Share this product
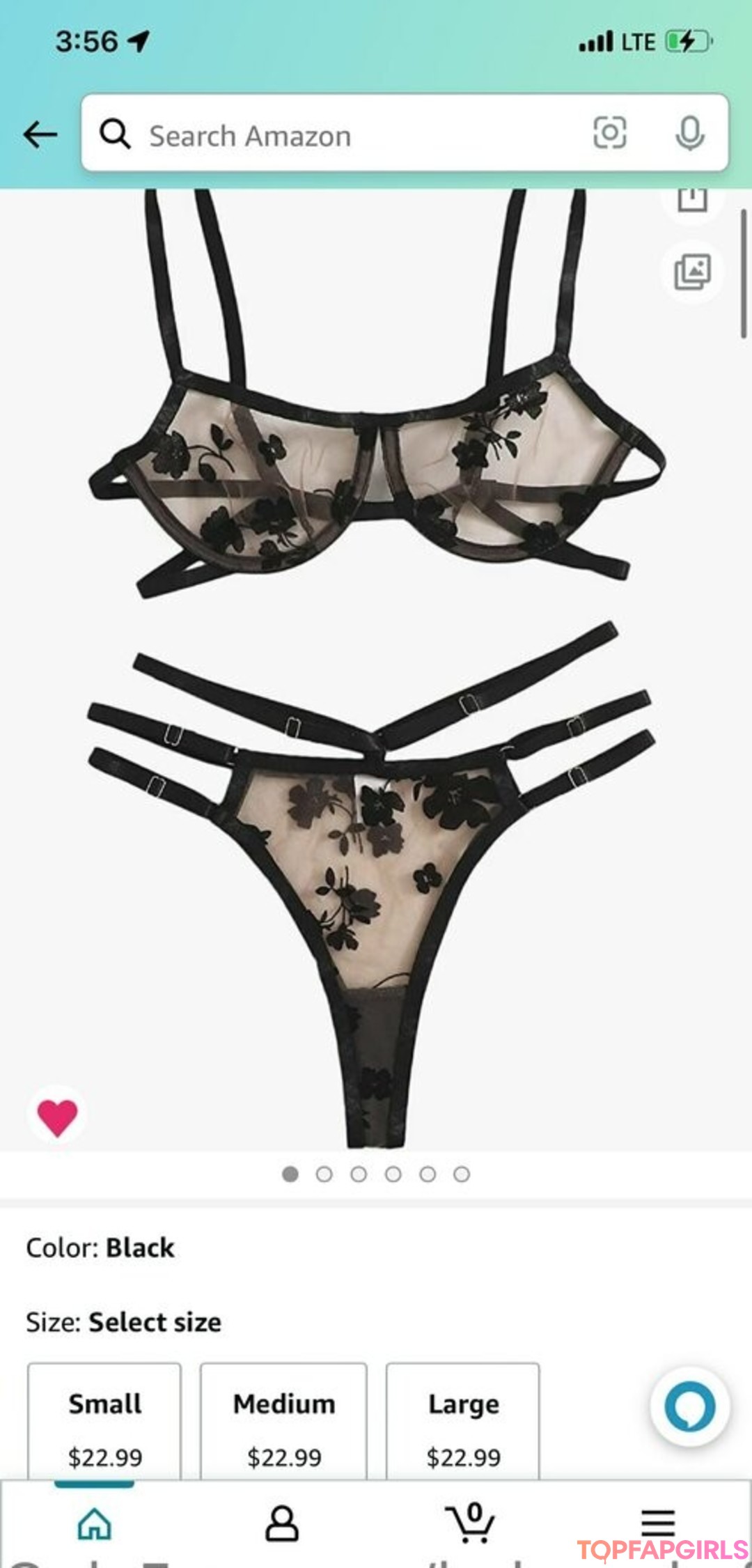Screen dimensions: 752x1568 point(692,199)
